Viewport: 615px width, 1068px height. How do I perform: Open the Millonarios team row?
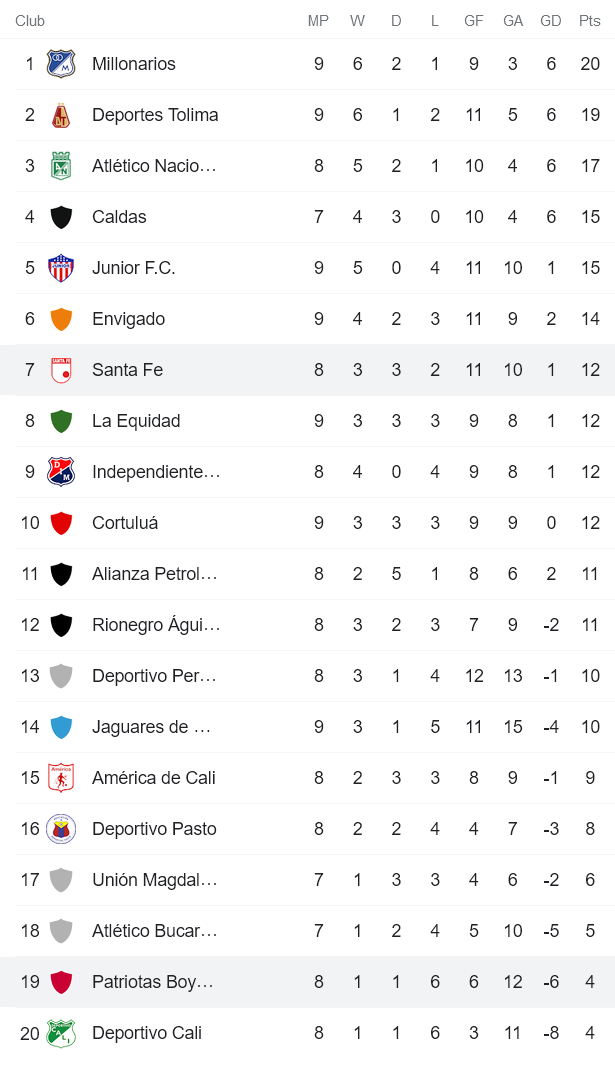tap(134, 64)
